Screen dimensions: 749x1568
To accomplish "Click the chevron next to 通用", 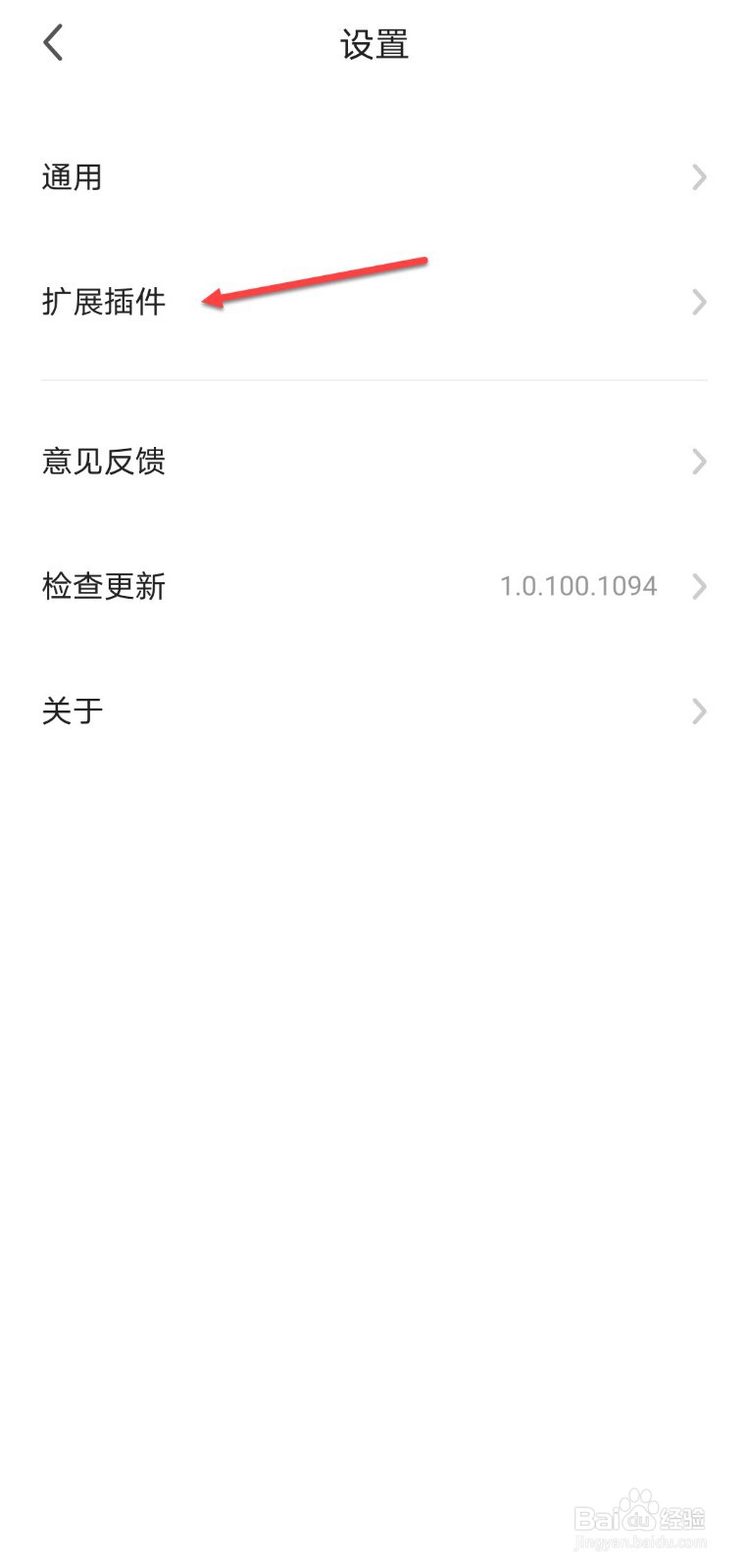I will (699, 177).
